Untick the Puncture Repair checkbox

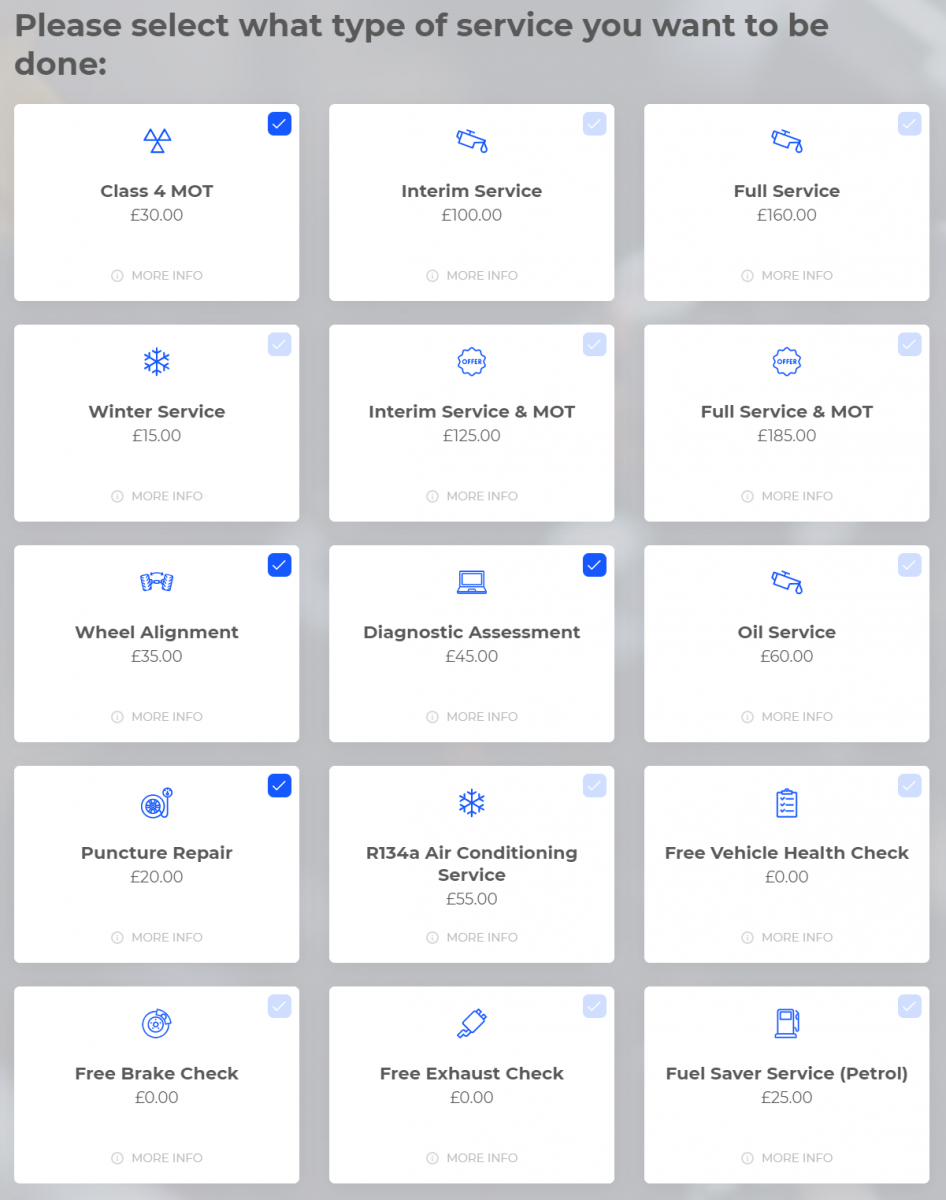tap(280, 786)
